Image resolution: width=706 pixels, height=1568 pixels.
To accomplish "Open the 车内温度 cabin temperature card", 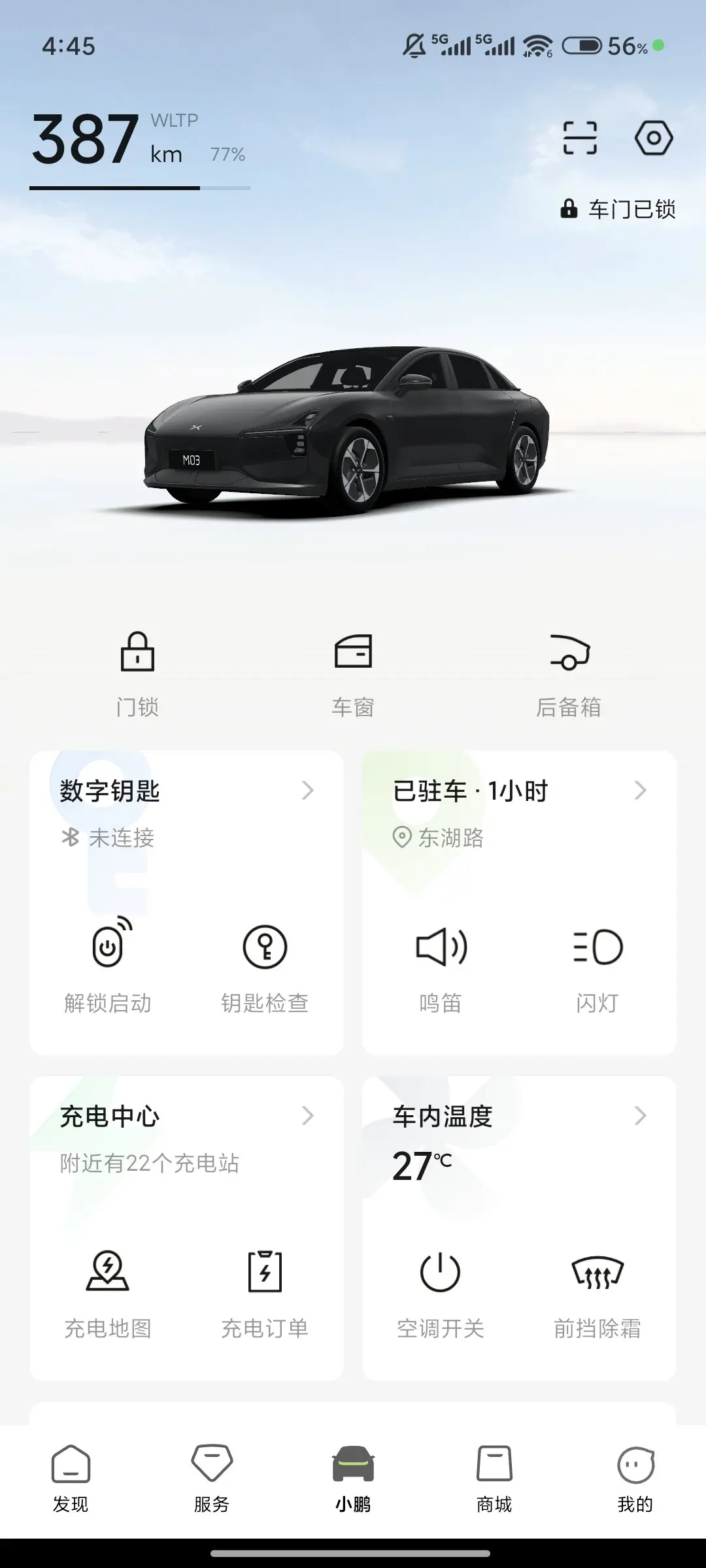I will (519, 1117).
